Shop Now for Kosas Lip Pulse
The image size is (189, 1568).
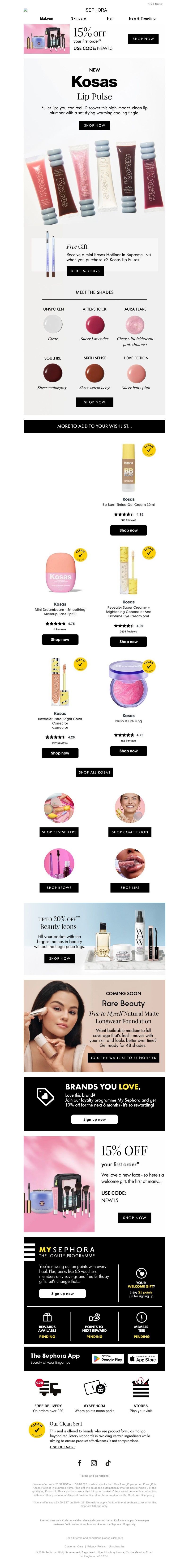point(94,125)
